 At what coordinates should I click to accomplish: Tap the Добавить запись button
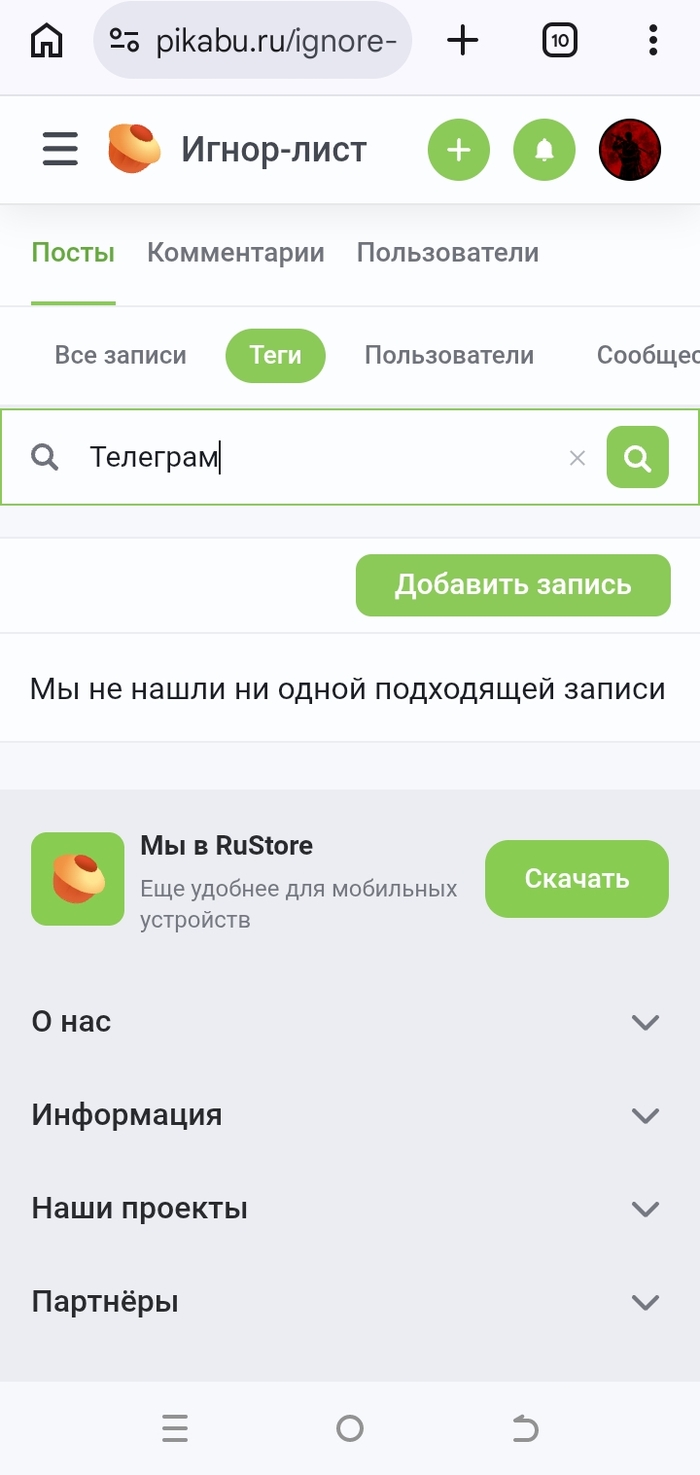(513, 585)
